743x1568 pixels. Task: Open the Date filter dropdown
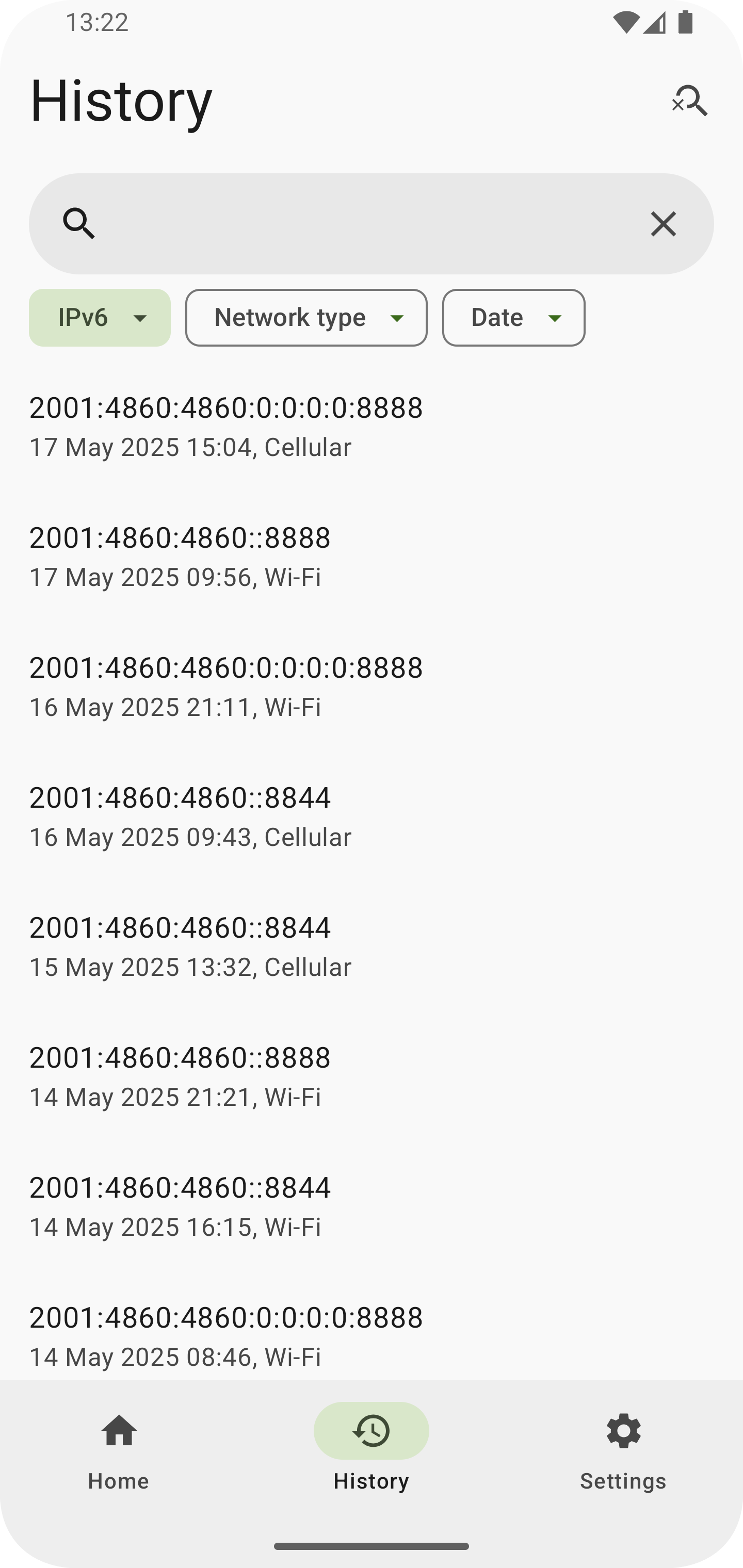[x=513, y=318]
